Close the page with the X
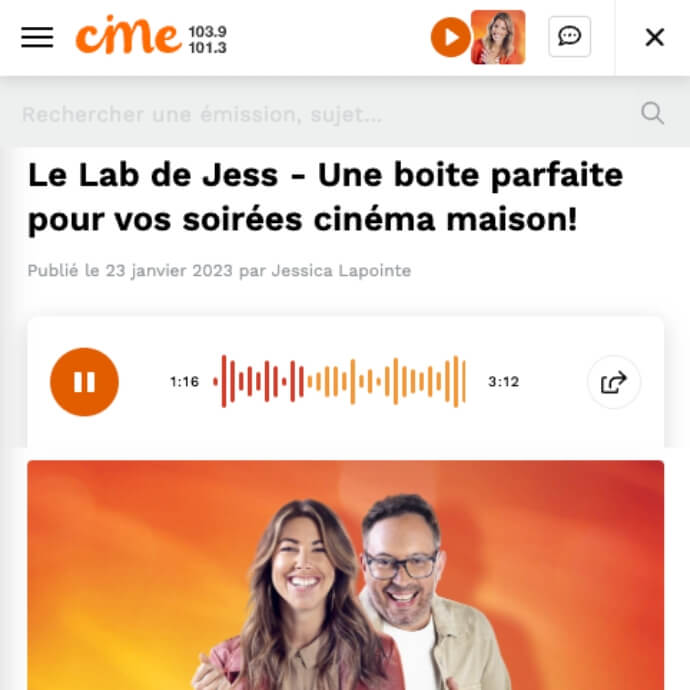690x690 pixels. pos(654,38)
